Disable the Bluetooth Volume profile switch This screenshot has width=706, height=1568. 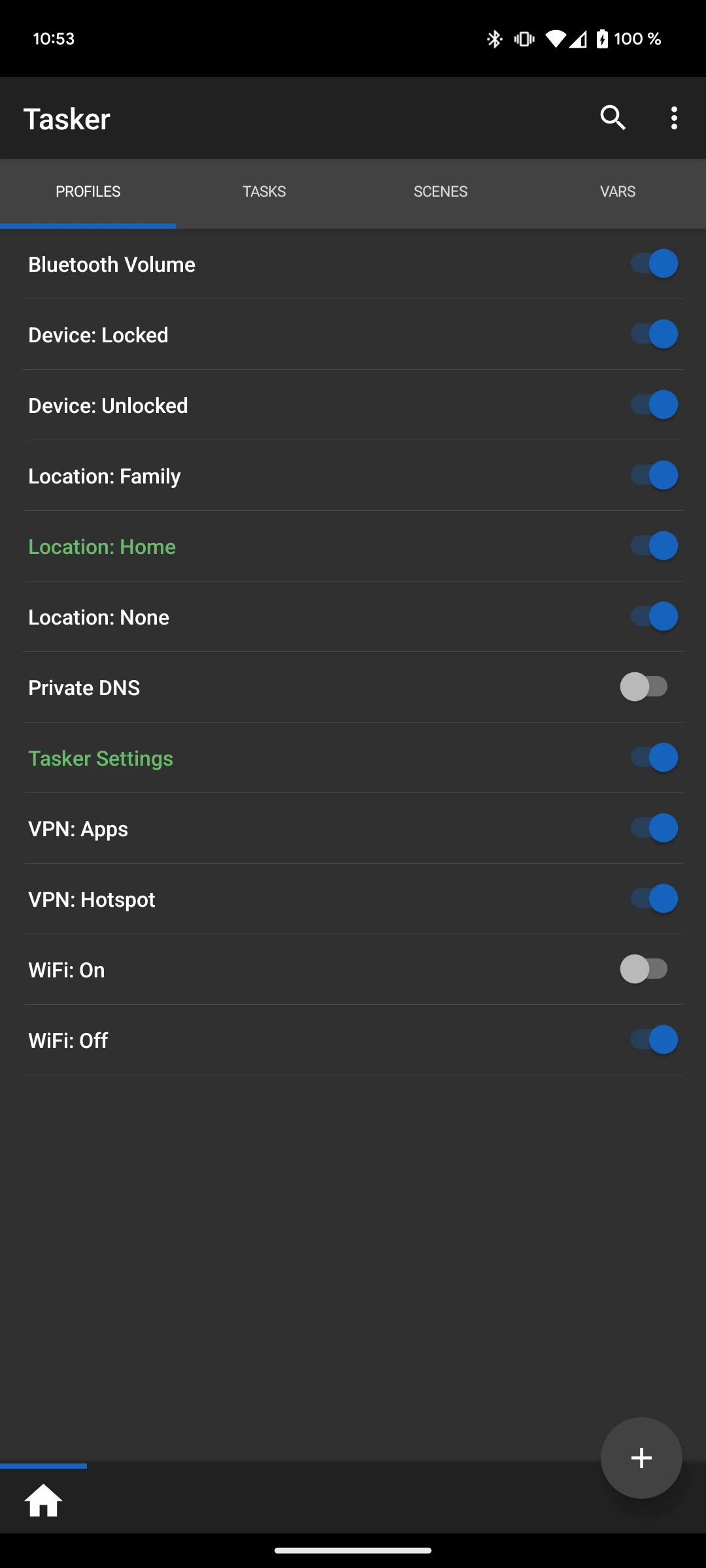click(654, 264)
